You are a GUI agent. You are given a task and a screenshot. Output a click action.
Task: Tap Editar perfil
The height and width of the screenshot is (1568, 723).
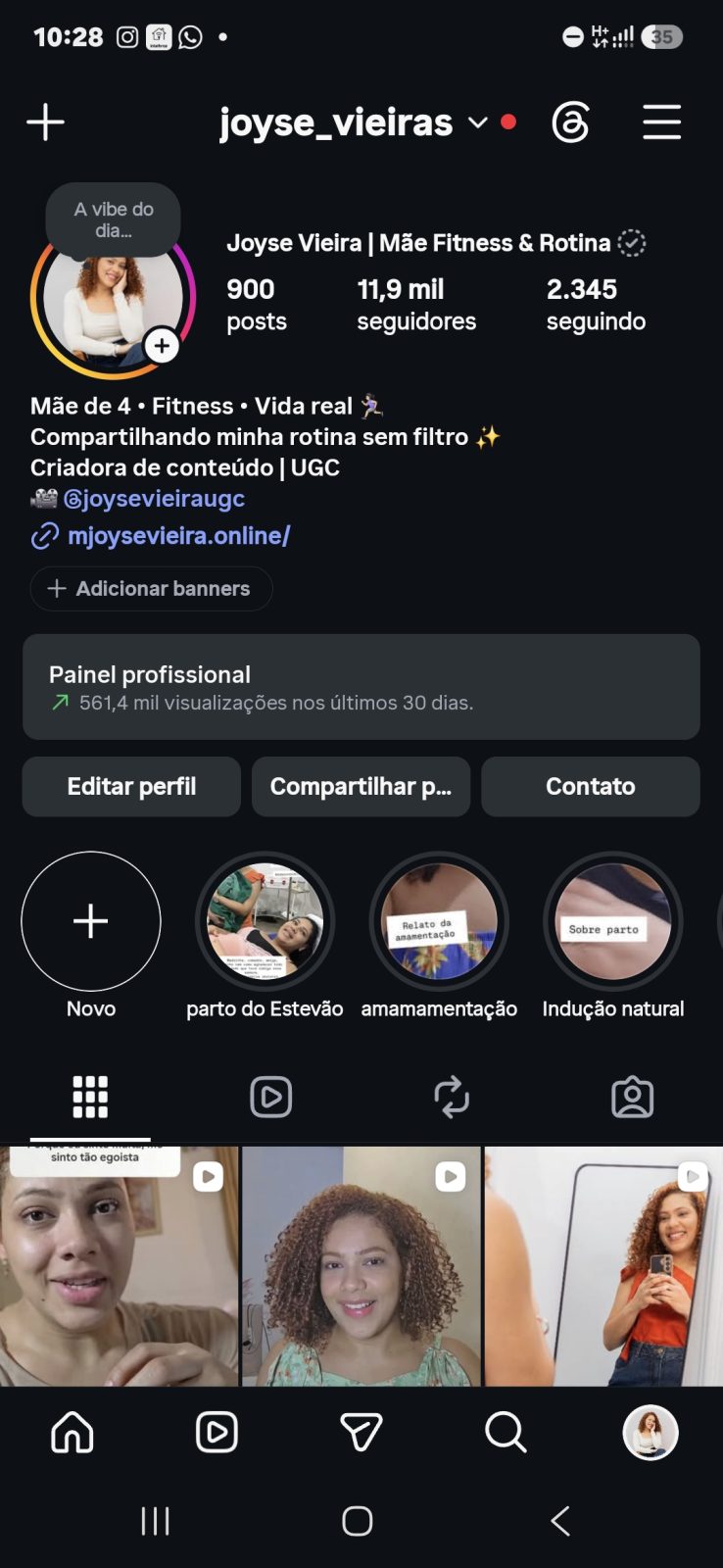coord(131,787)
